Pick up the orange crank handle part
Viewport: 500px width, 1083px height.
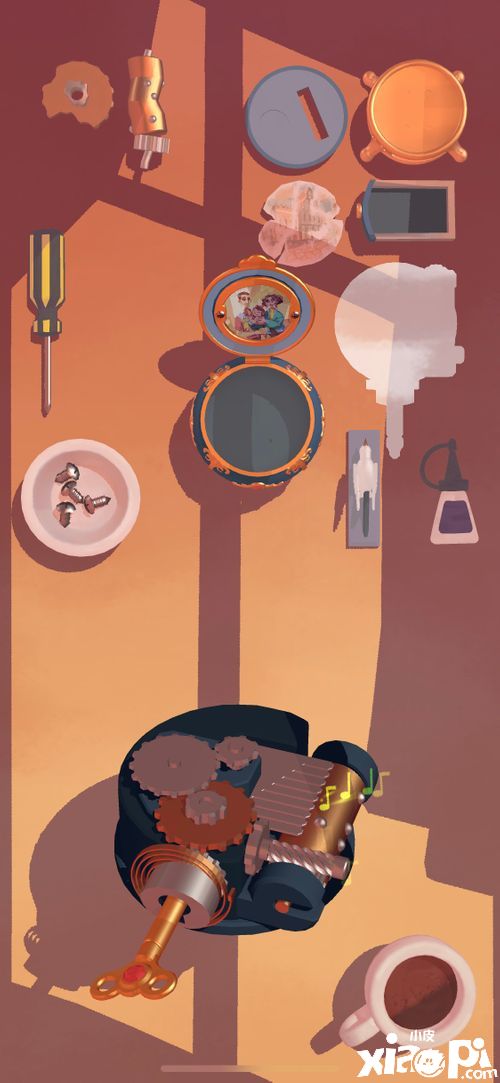[148, 108]
